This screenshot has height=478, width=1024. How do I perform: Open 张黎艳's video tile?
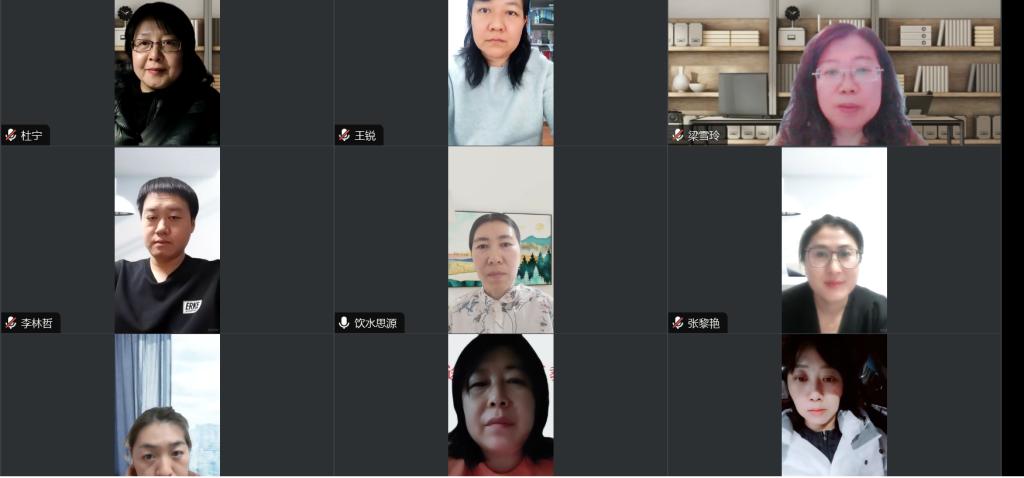coord(834,240)
